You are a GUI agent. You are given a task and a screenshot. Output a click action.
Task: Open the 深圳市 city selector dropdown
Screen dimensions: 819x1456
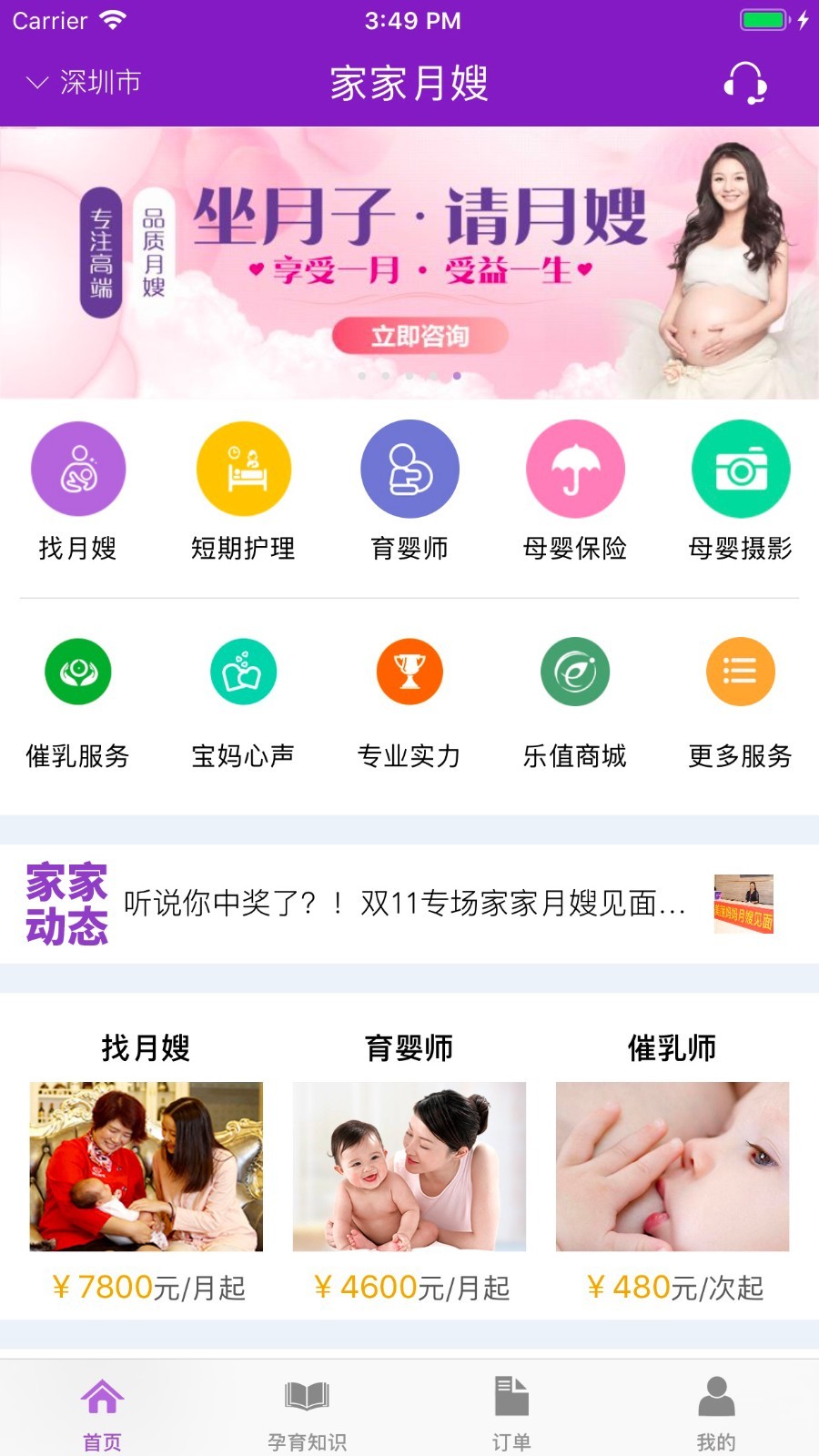coord(84,83)
